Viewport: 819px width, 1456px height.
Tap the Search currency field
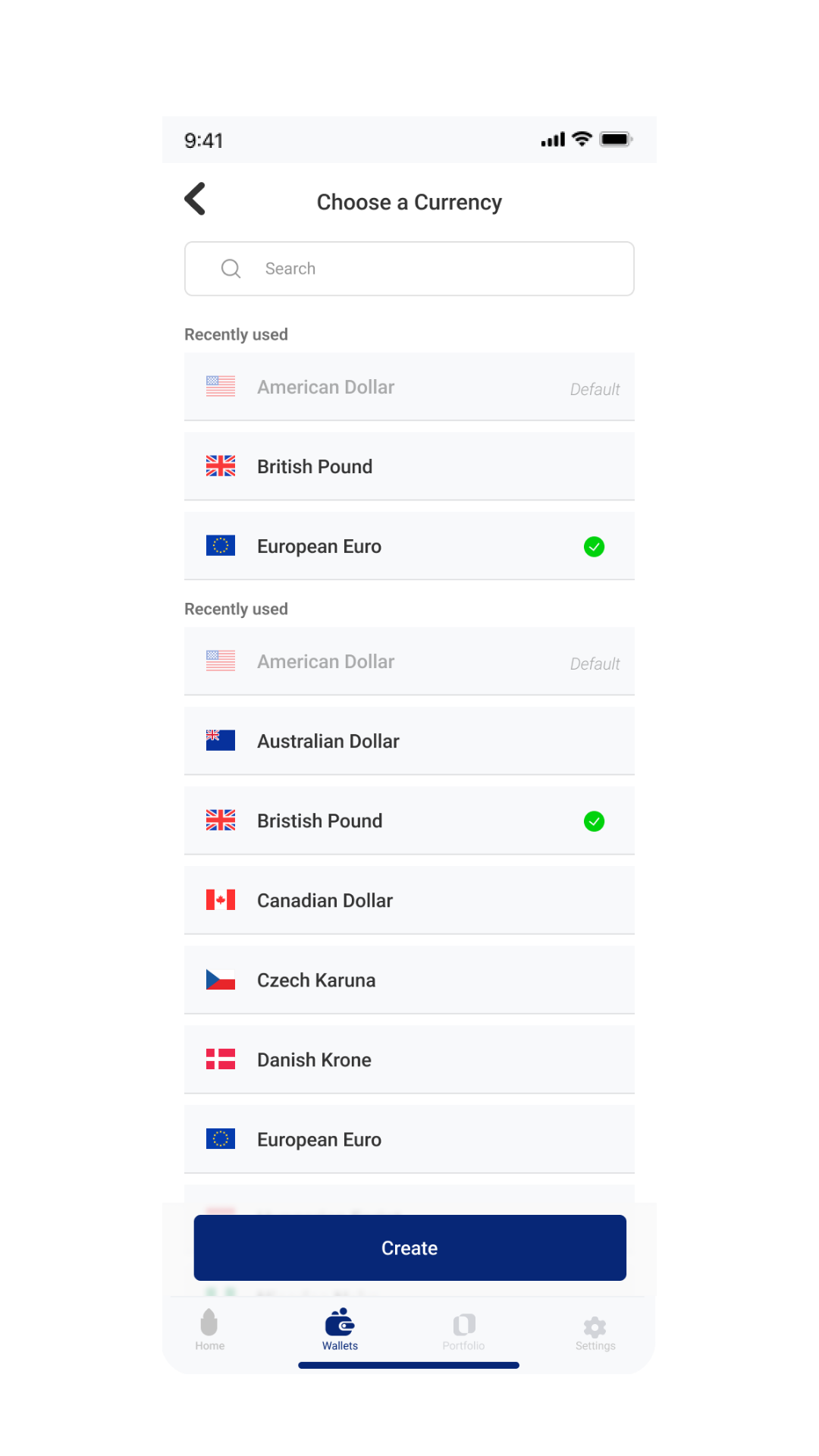point(409,268)
